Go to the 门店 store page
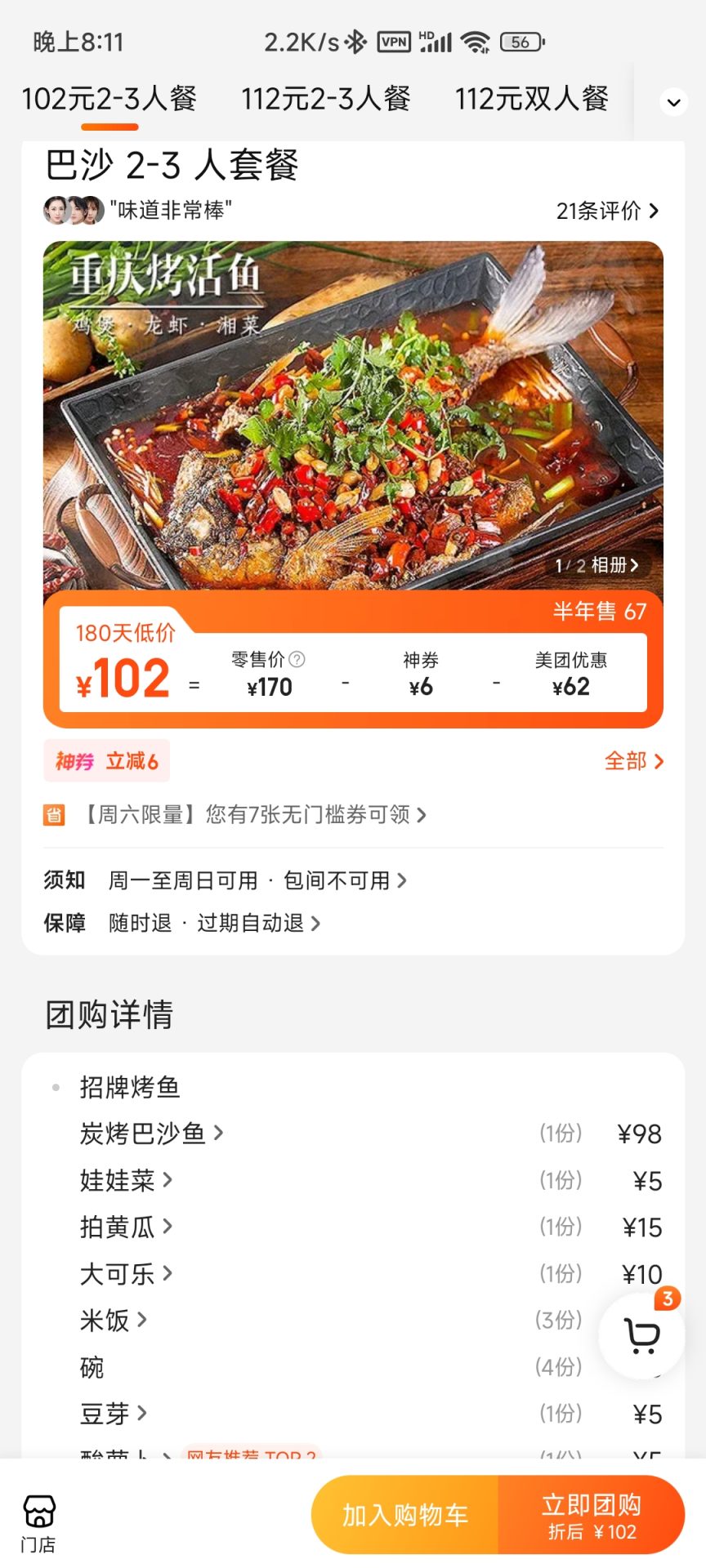Screen dimensions: 706x1568 pos(38,1521)
